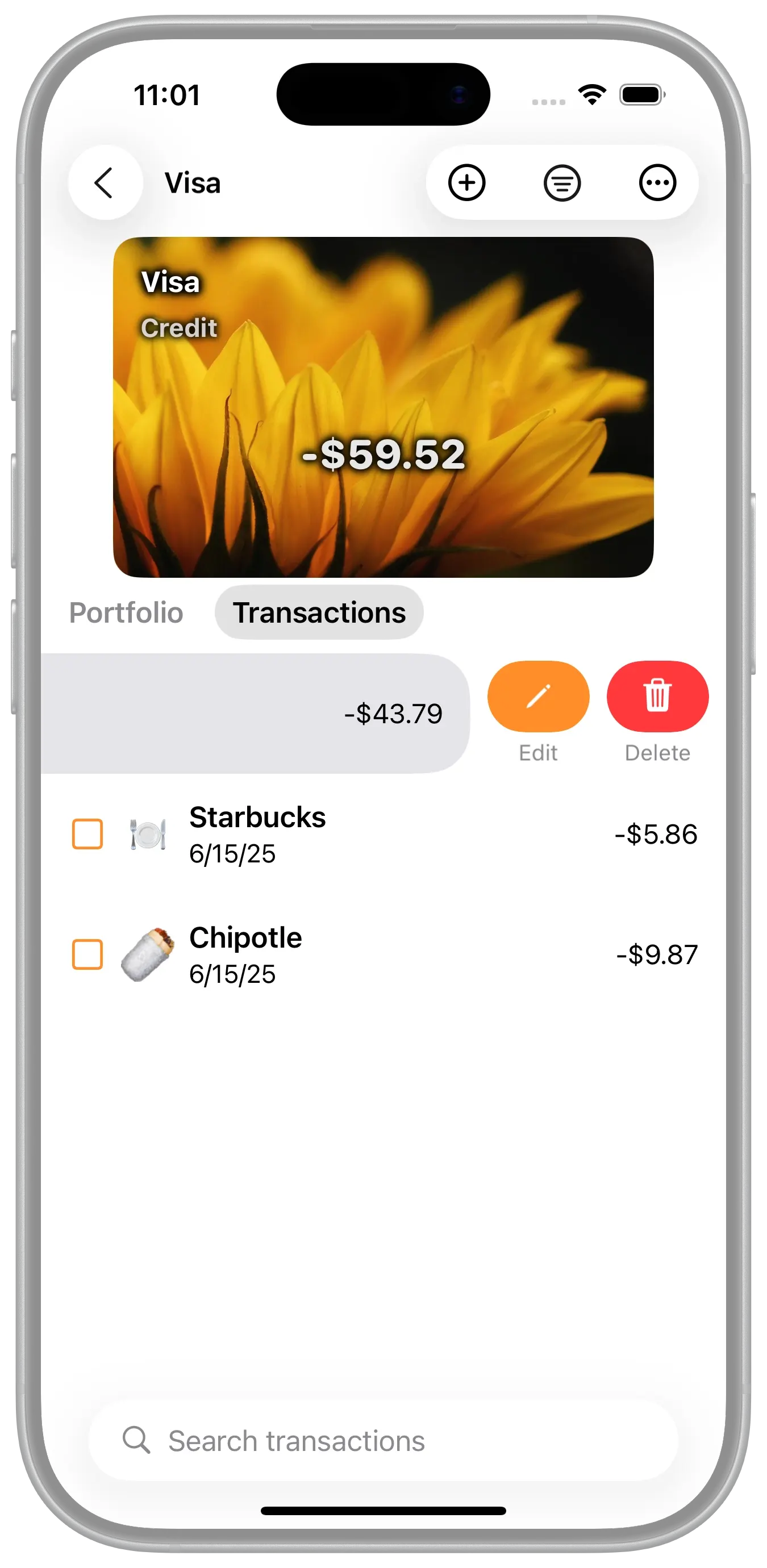
Task: Open the more options ellipsis menu
Action: point(657,182)
